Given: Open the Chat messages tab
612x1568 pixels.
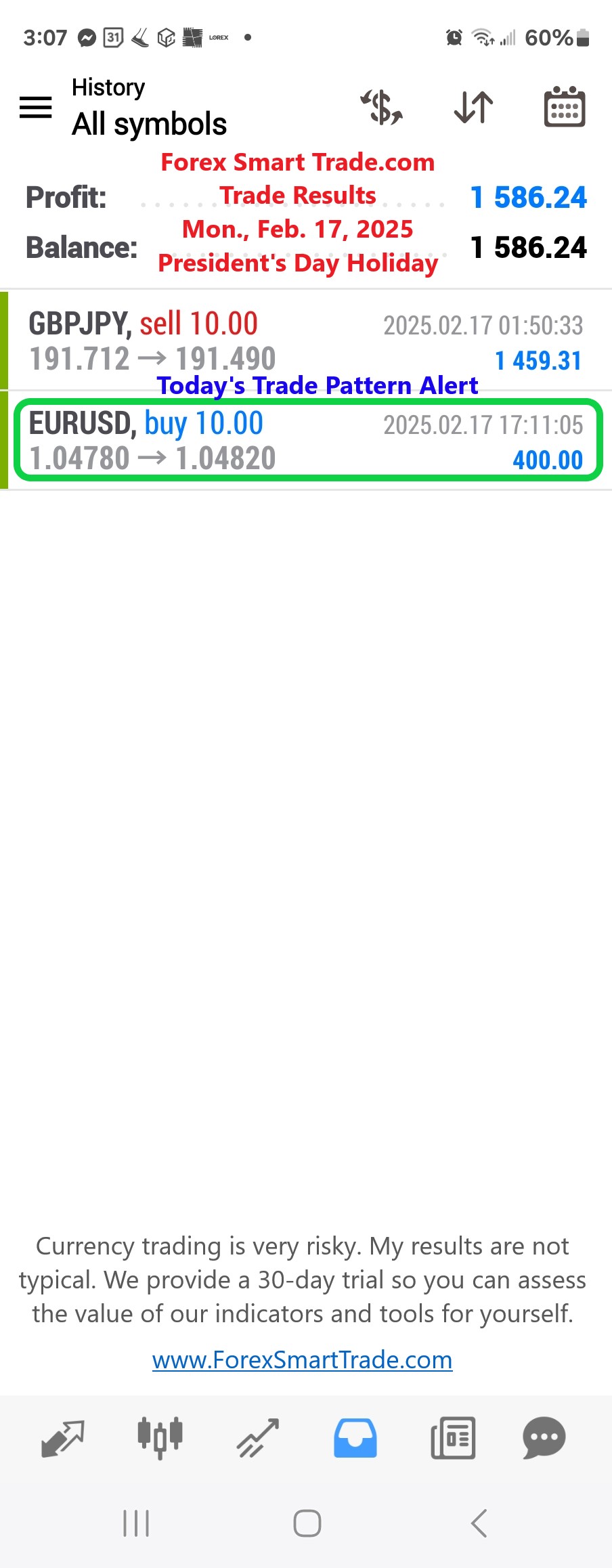Looking at the screenshot, I should click(x=544, y=1438).
